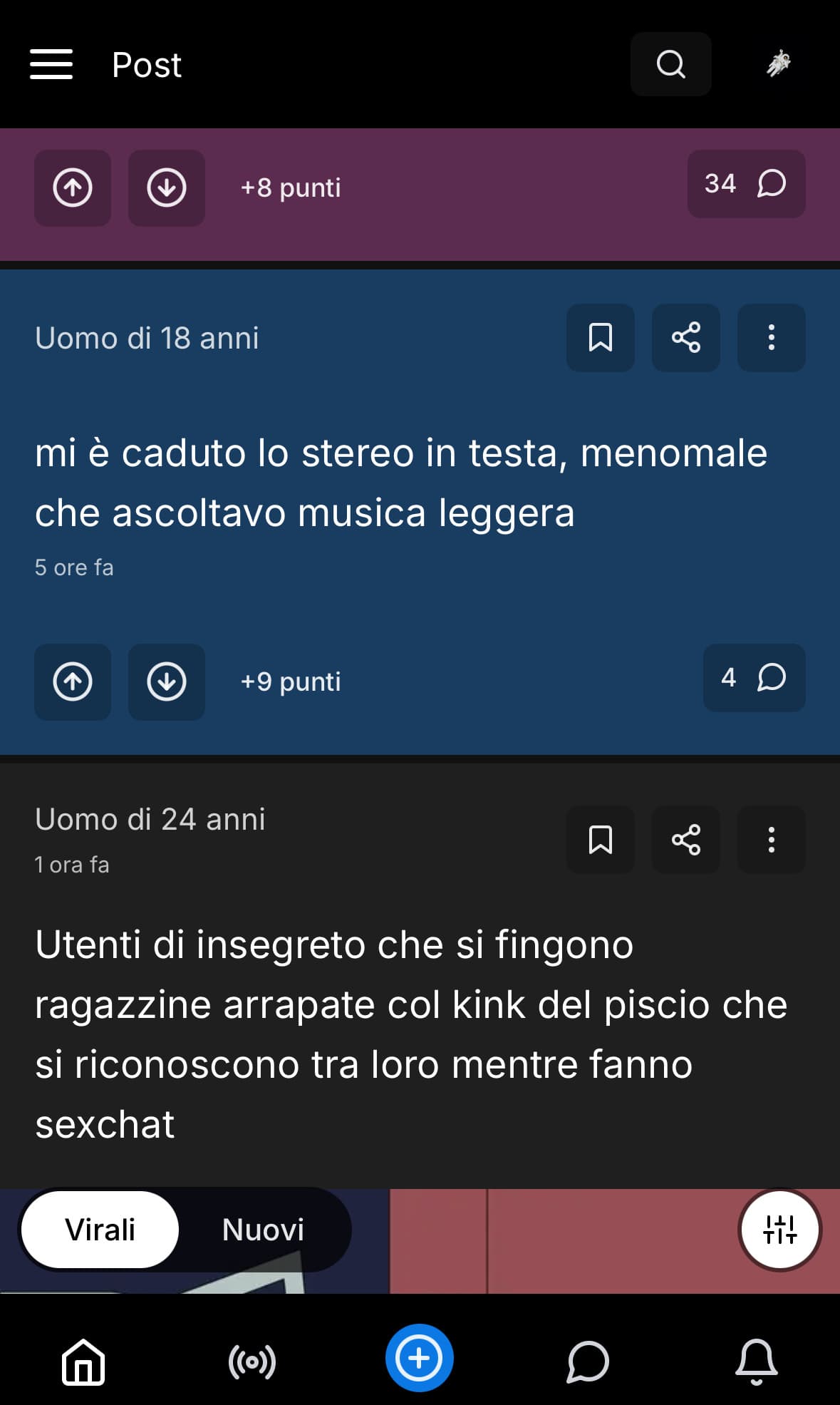Image resolution: width=840 pixels, height=1405 pixels.
Task: Share the Uomo di 24 anni post
Action: point(686,840)
